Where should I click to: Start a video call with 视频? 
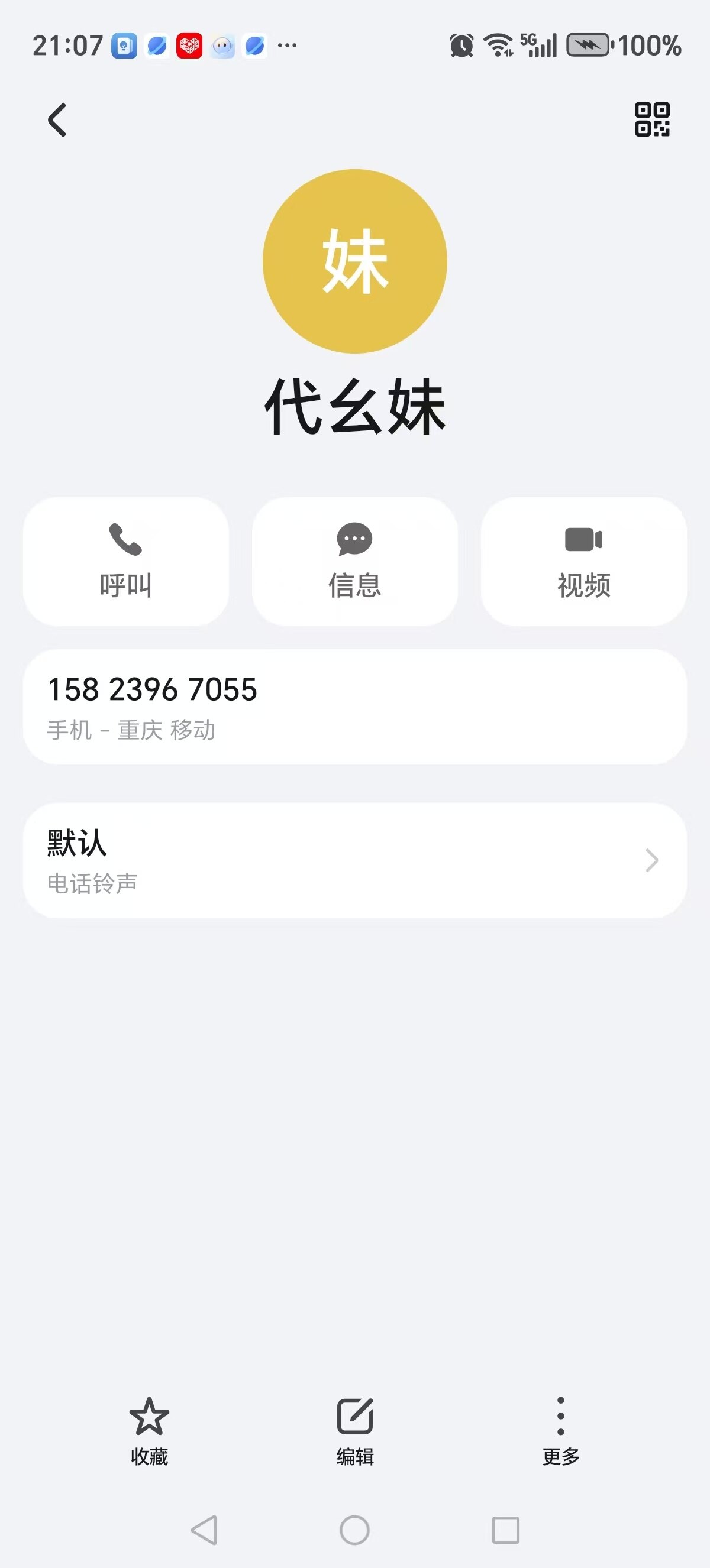coord(583,561)
